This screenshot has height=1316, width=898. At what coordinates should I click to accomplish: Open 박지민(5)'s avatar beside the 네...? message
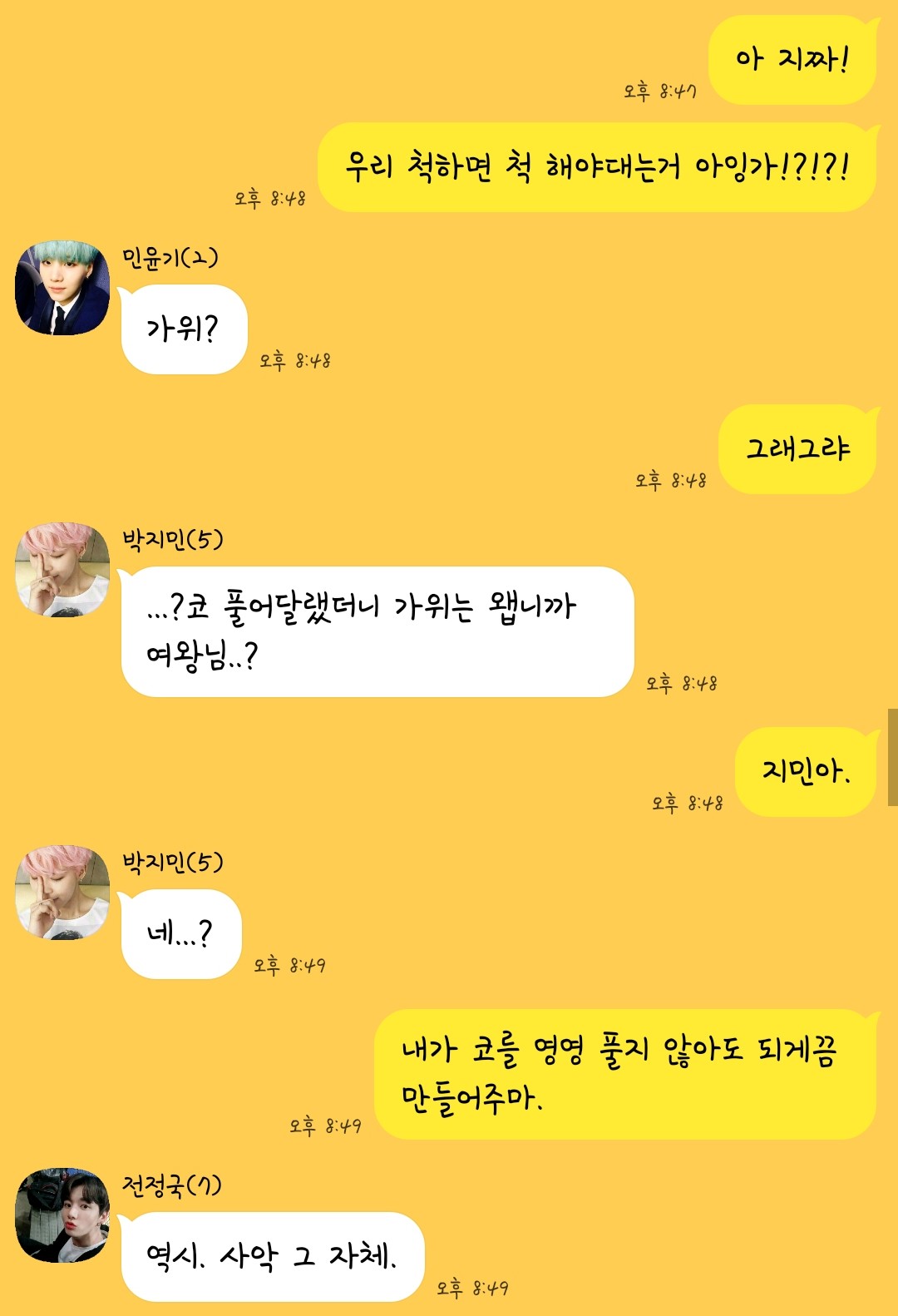click(62, 893)
